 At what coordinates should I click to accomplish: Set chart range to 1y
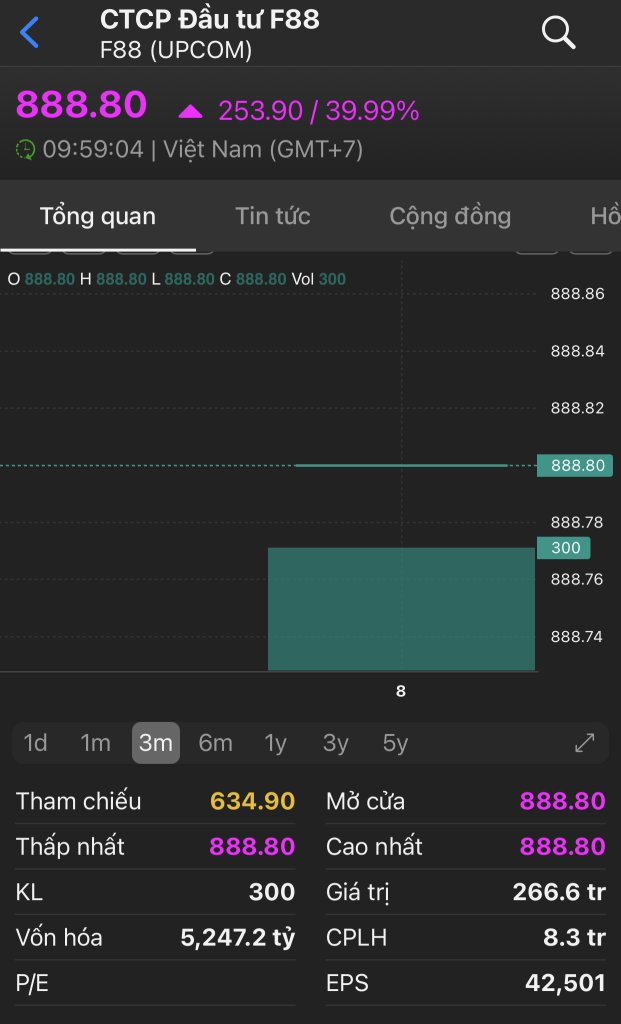tap(276, 743)
